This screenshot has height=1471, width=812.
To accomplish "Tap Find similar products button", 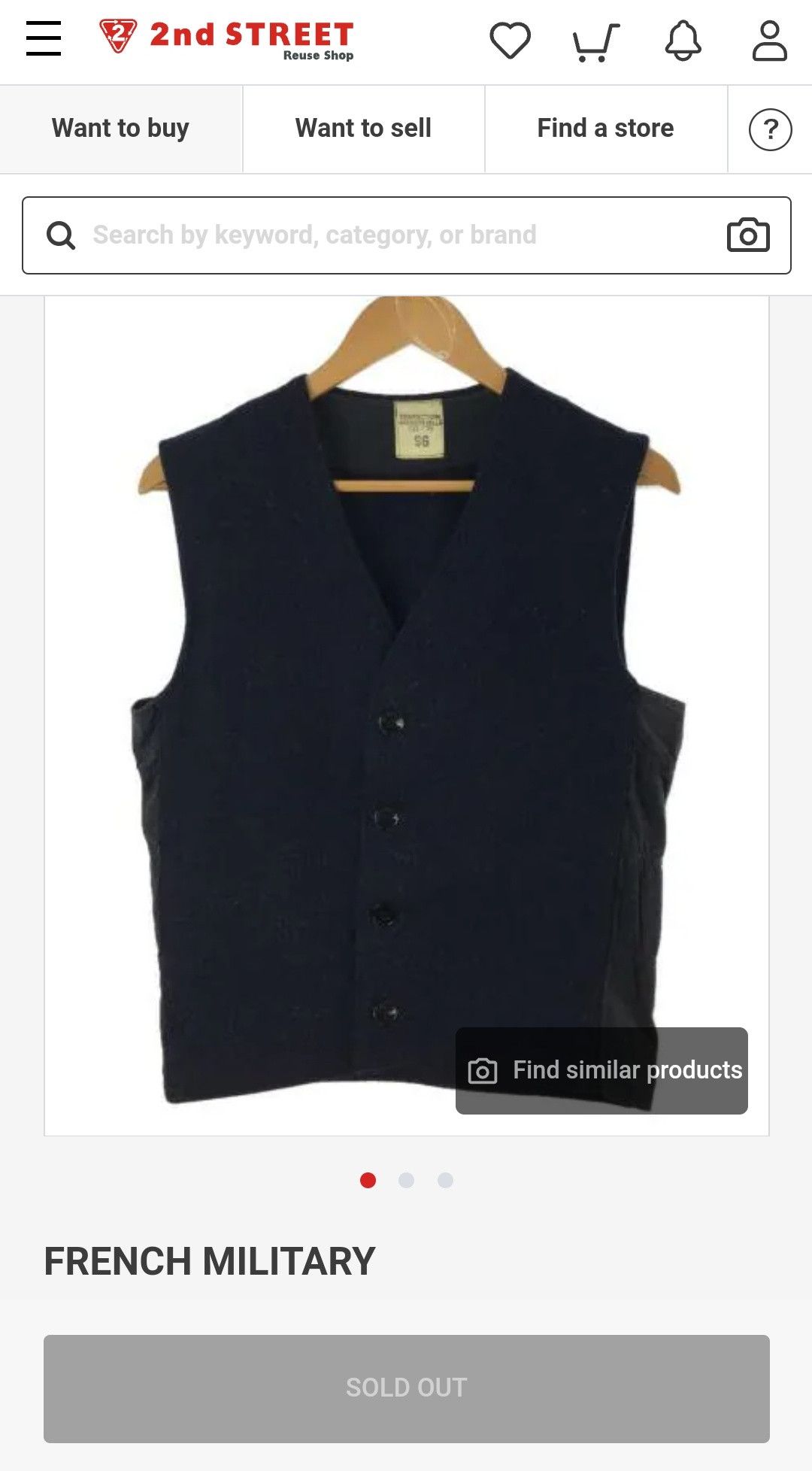I will [x=601, y=1070].
